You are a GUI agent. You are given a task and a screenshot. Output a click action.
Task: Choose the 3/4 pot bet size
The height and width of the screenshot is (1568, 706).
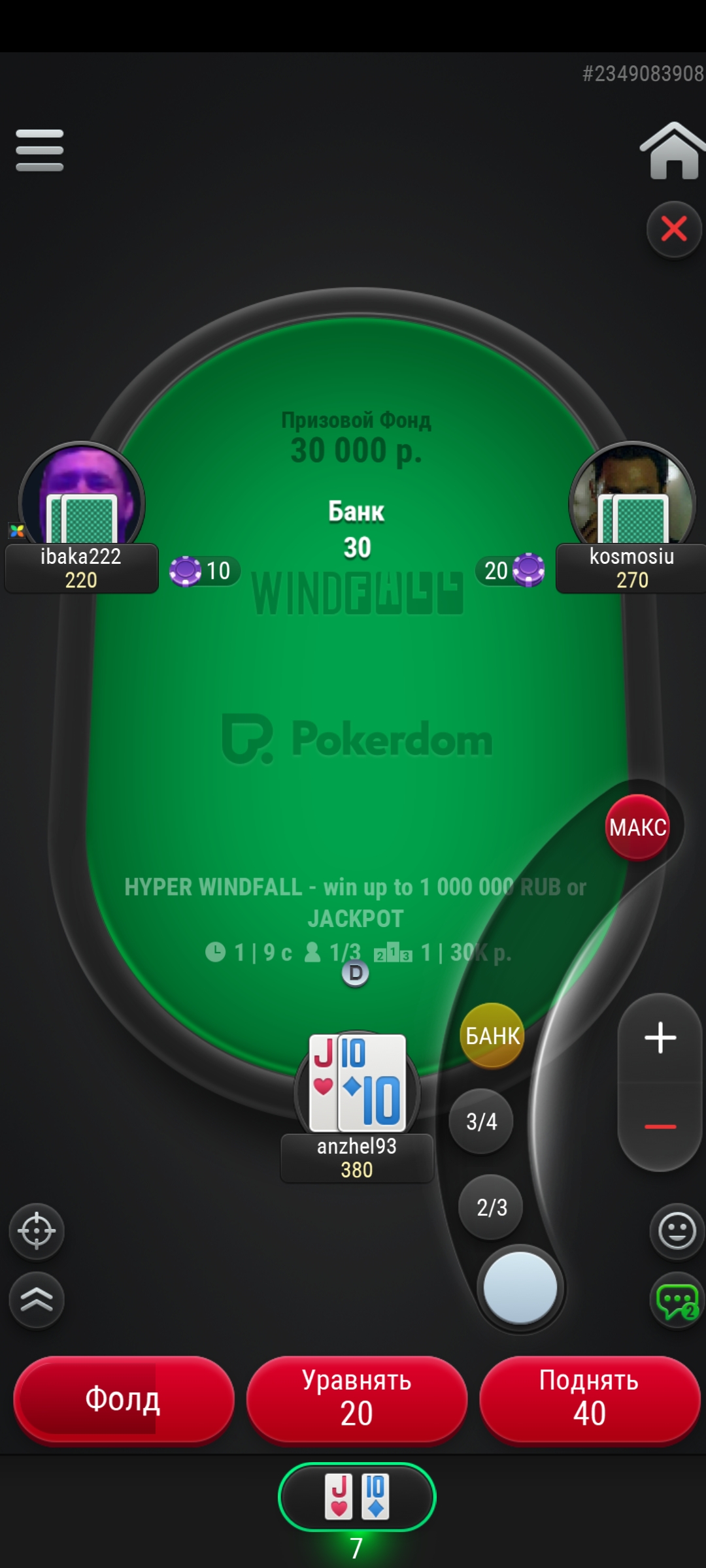click(x=481, y=1121)
